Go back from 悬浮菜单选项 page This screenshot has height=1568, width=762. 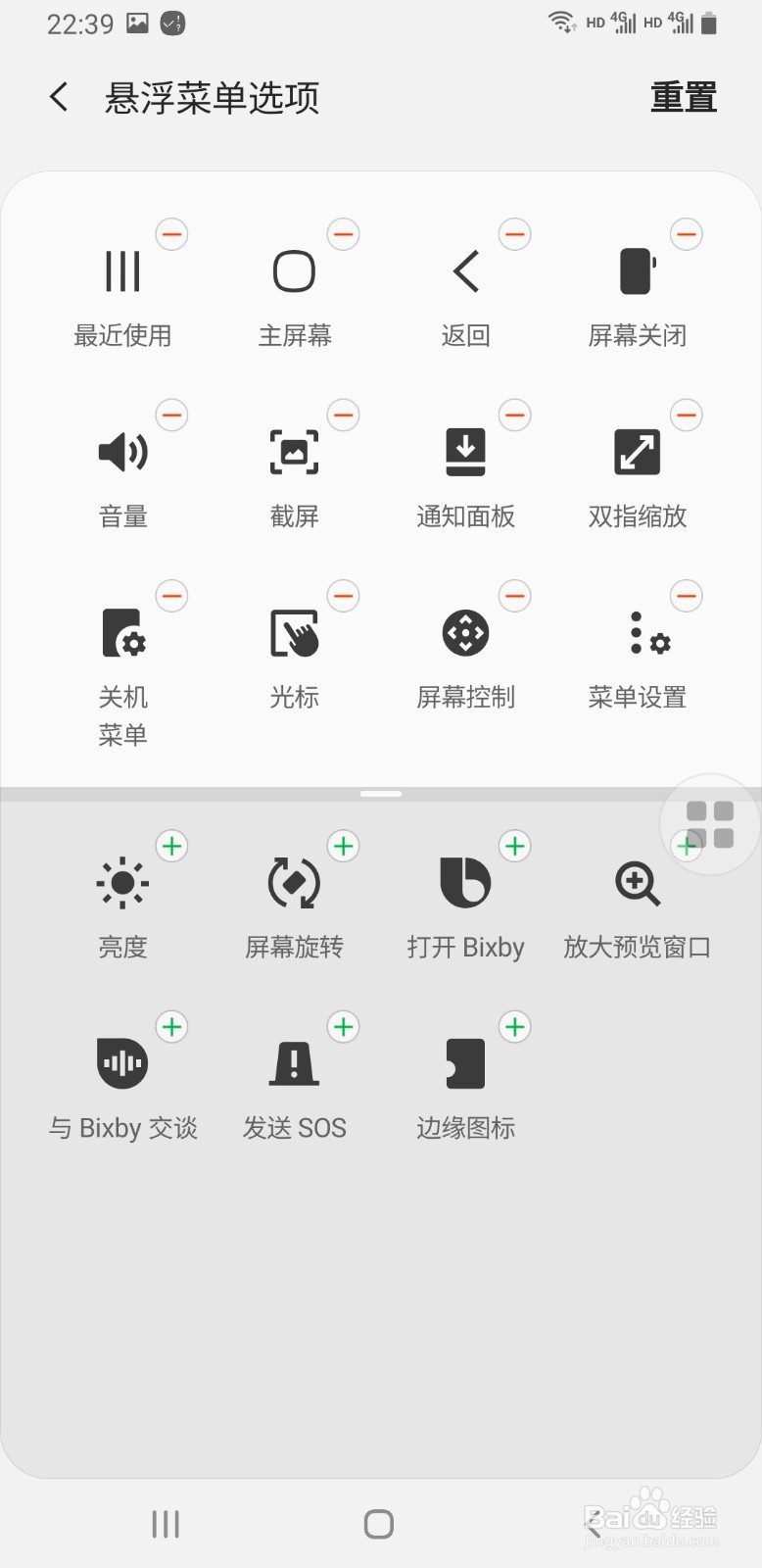[x=59, y=97]
